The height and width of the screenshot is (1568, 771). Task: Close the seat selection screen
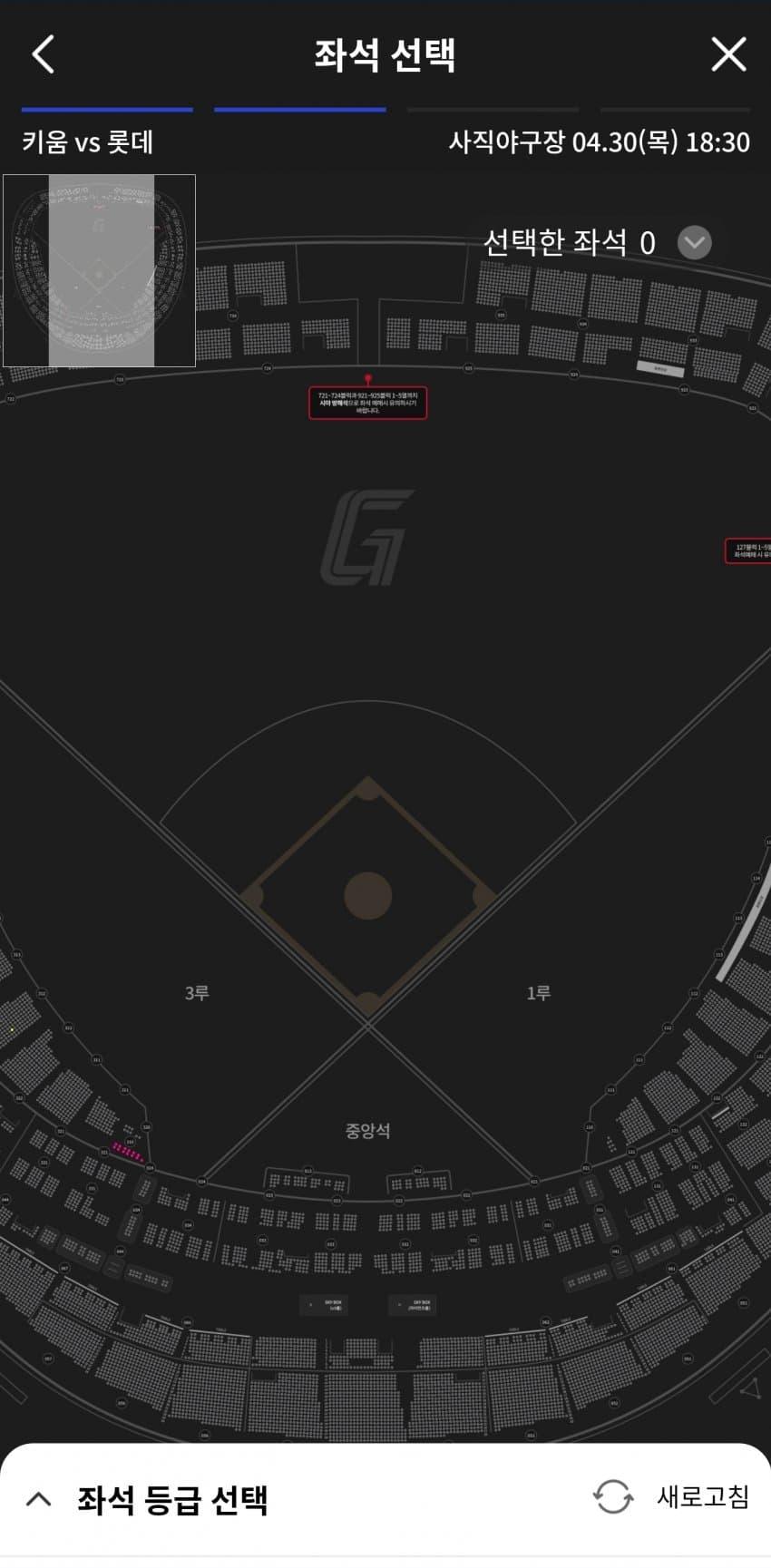point(728,54)
